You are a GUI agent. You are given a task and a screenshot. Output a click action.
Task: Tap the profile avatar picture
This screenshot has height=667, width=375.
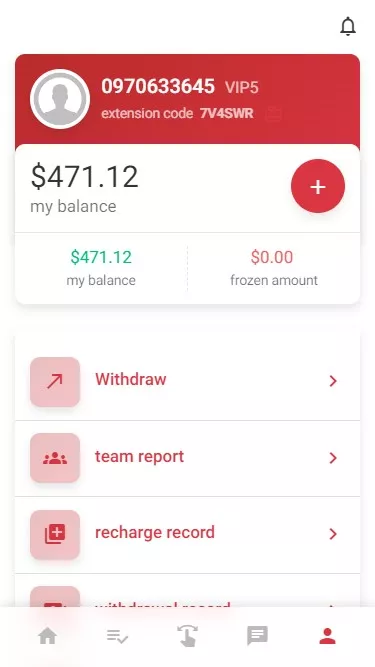pos(60,99)
